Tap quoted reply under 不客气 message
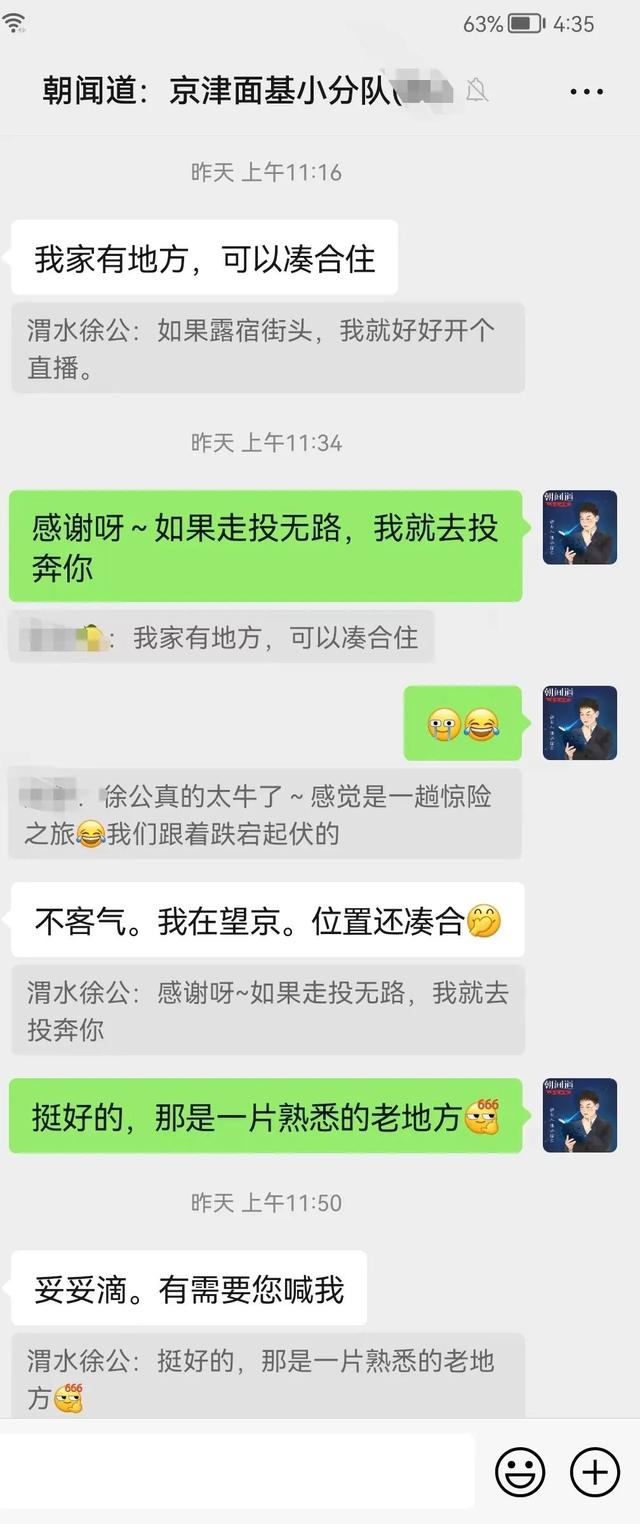The width and height of the screenshot is (640, 1524). 267,1010
